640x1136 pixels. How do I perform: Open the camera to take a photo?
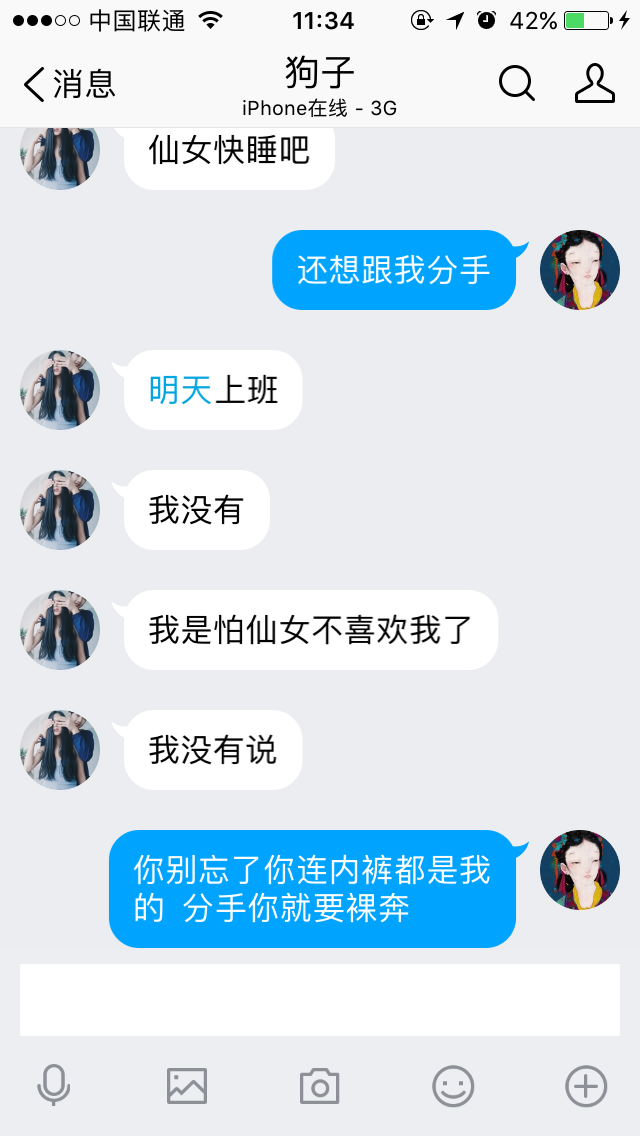click(320, 1085)
